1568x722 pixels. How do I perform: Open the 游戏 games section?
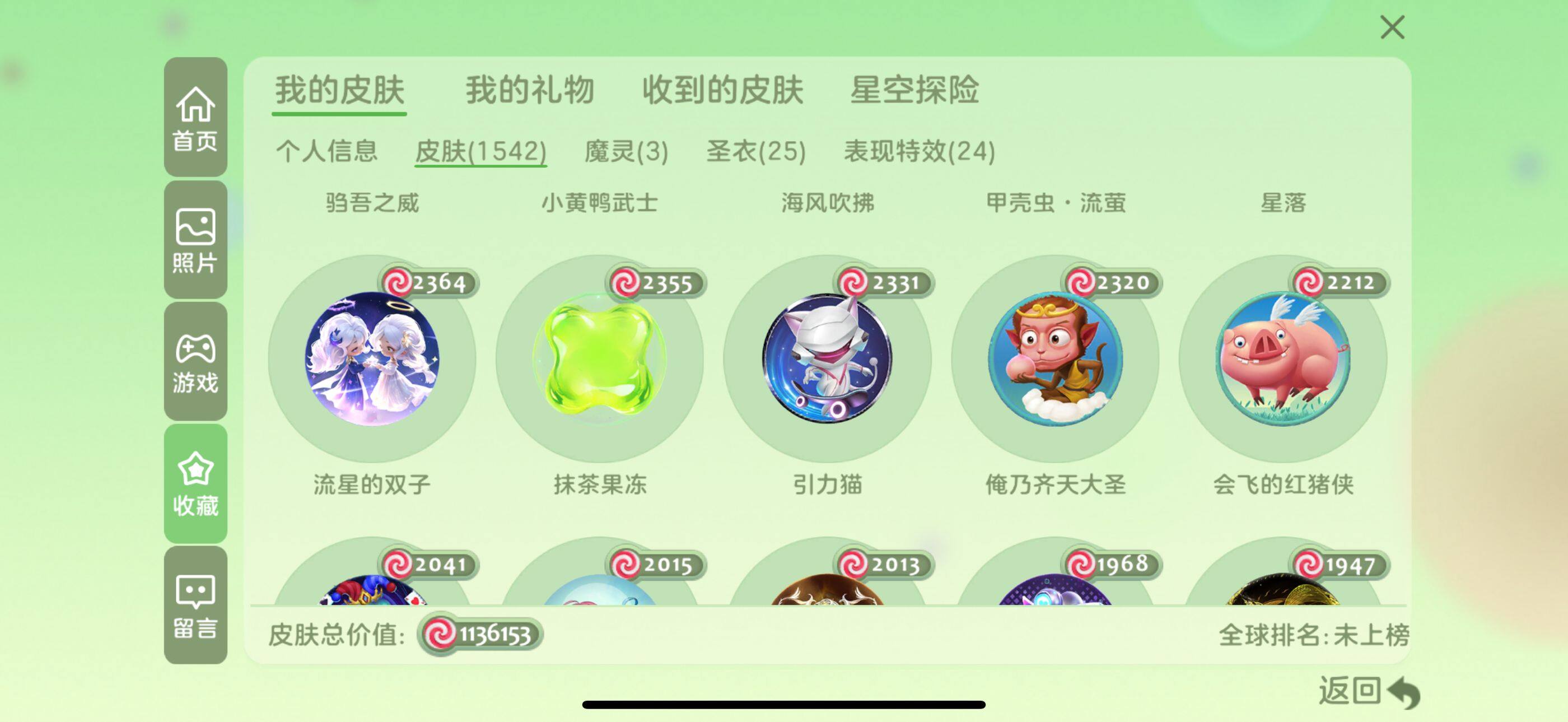195,362
